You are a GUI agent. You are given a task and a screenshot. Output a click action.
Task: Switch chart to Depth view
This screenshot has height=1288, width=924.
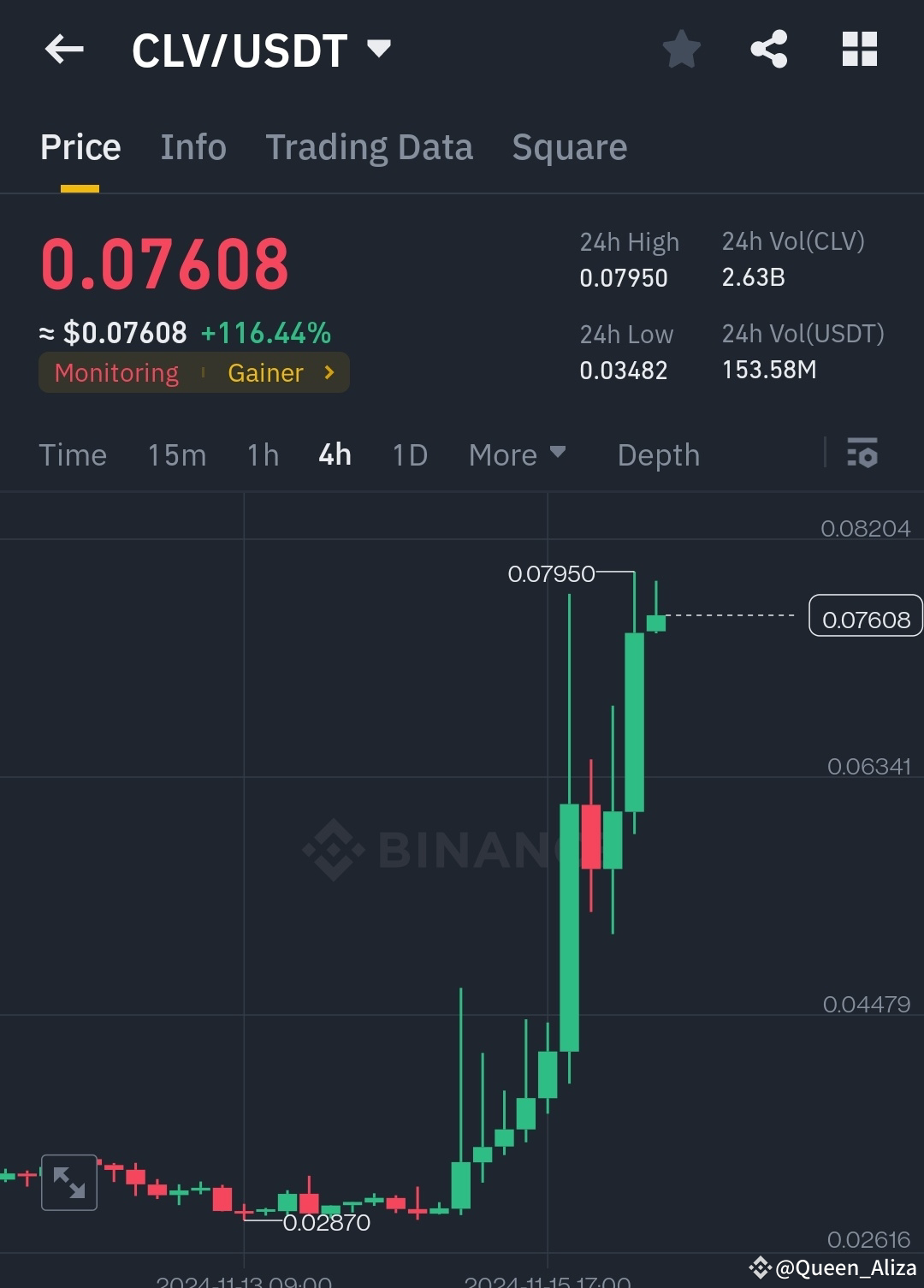click(x=658, y=454)
